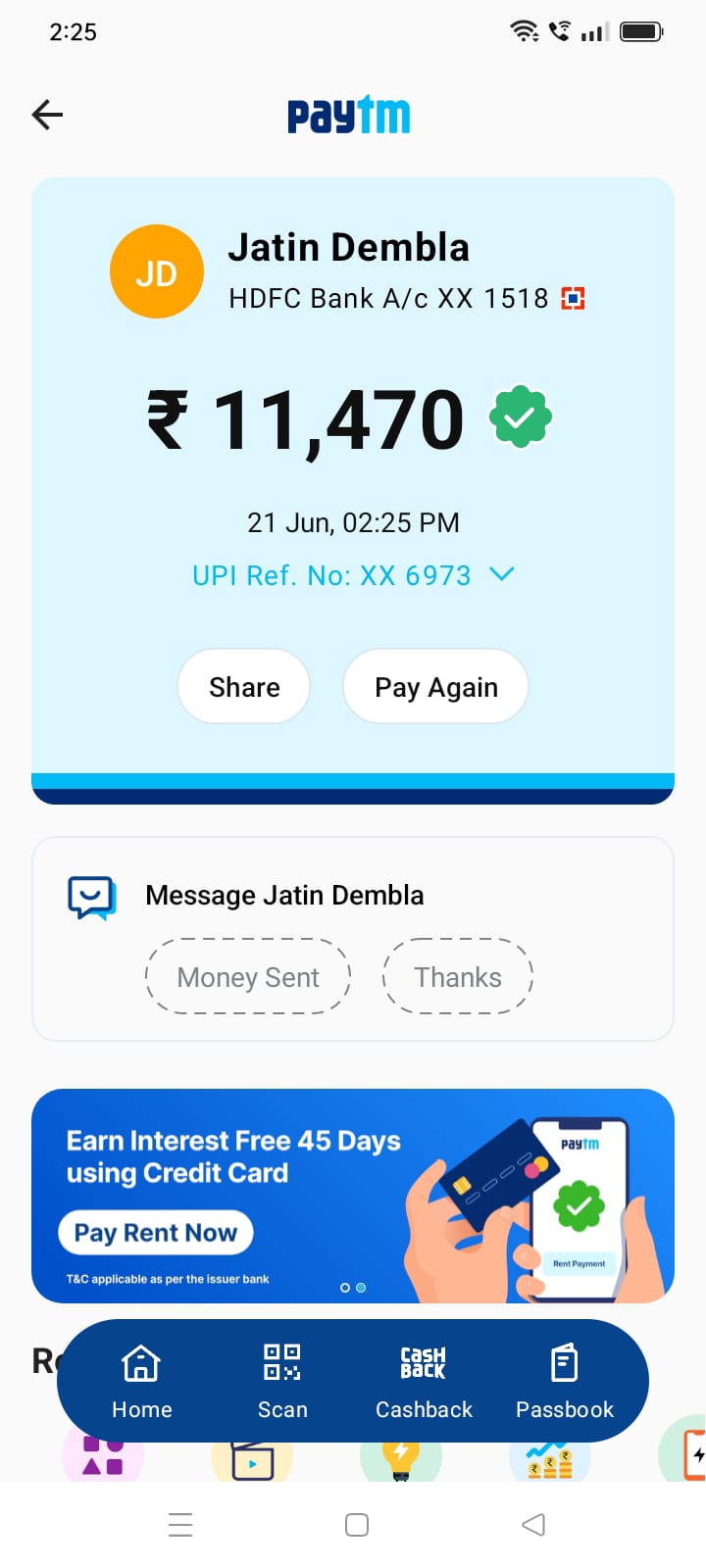The height and width of the screenshot is (1568, 706).
Task: Open the Passbook tab
Action: 565,1380
